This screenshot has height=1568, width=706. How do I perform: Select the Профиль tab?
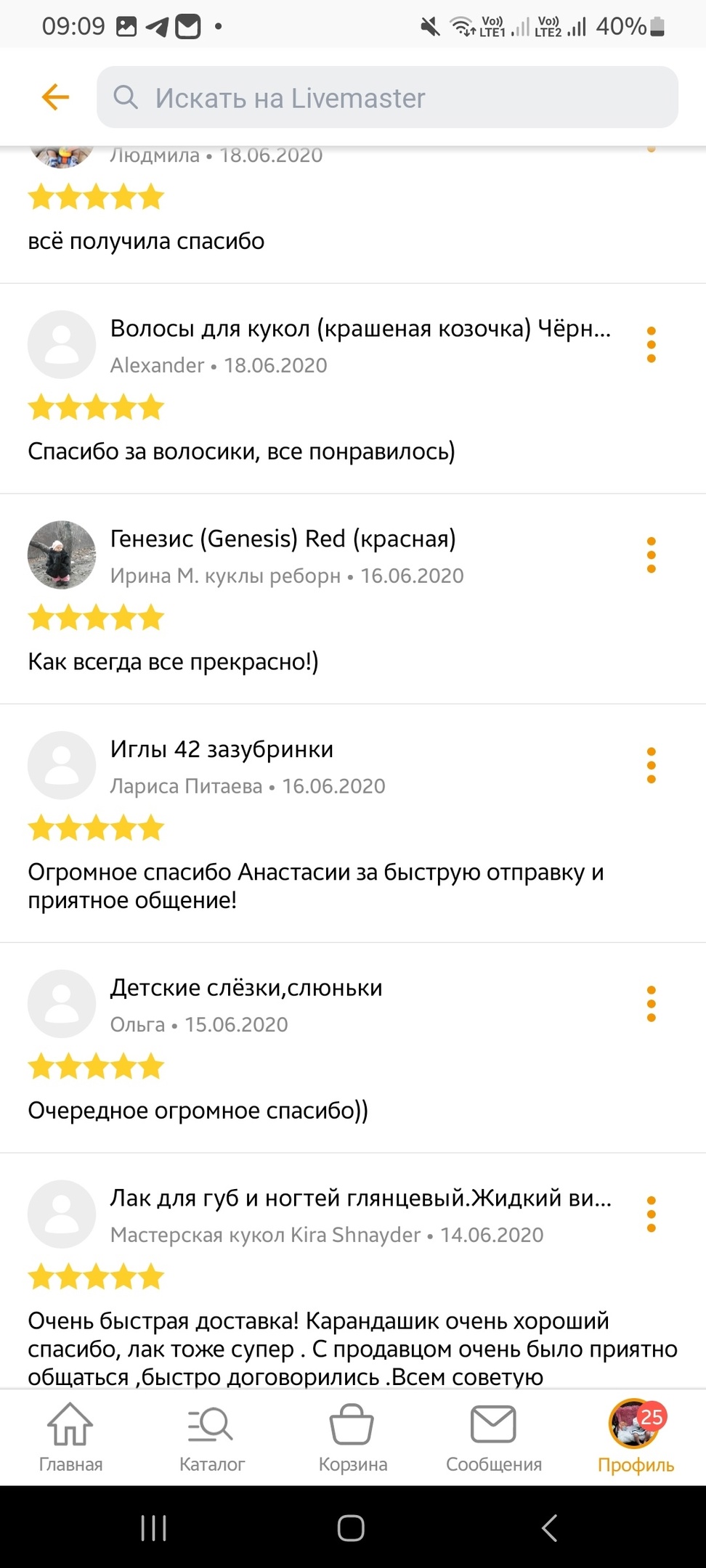tap(636, 1437)
